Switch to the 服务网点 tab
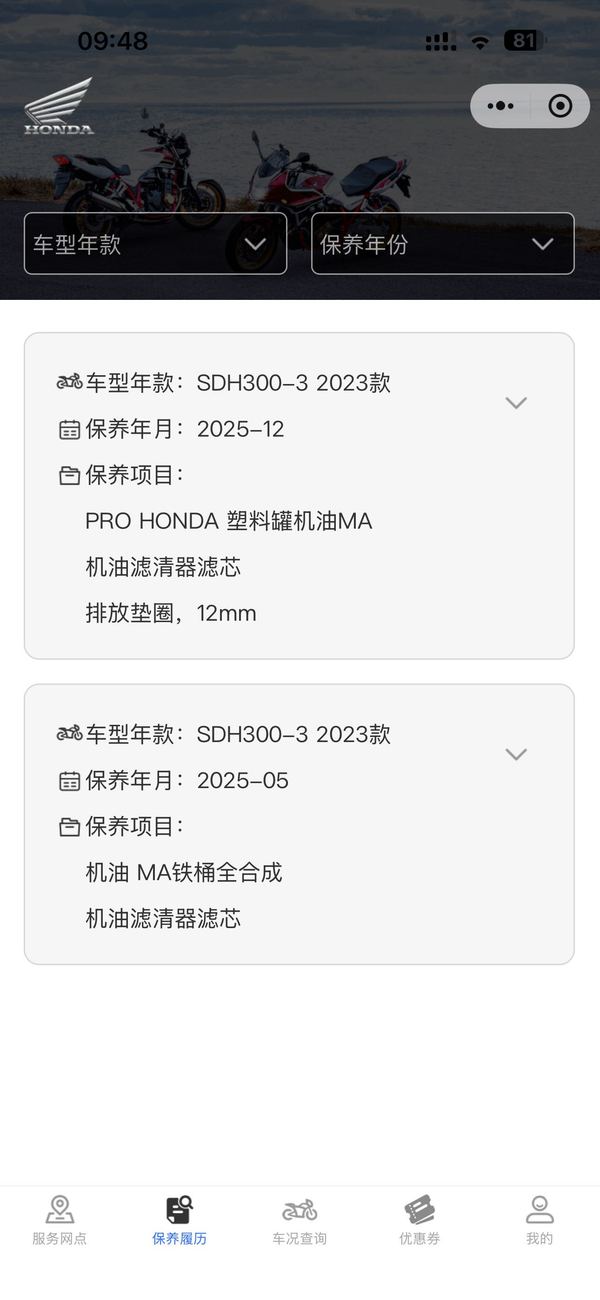 pos(60,1221)
